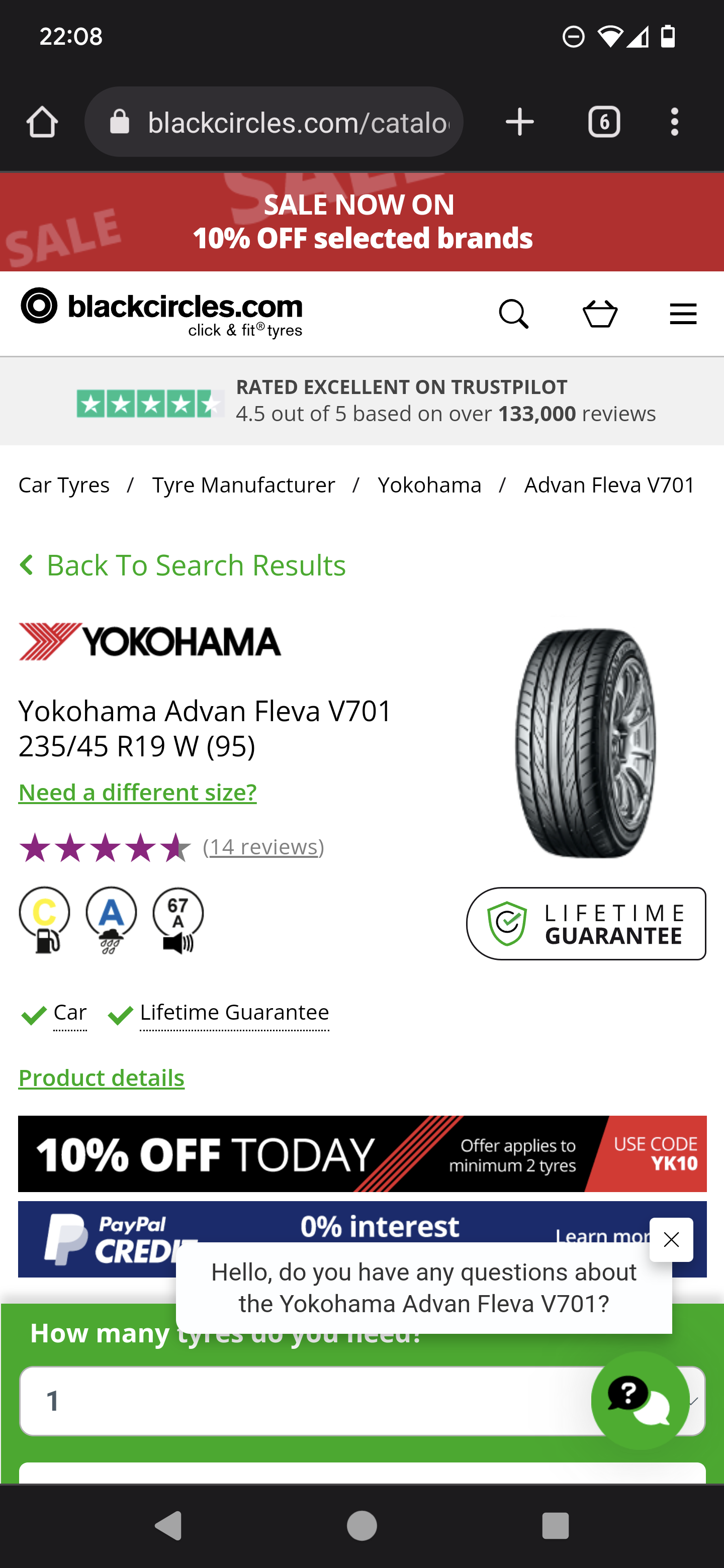Open the shopping basket
724x1568 pixels.
pos(600,314)
